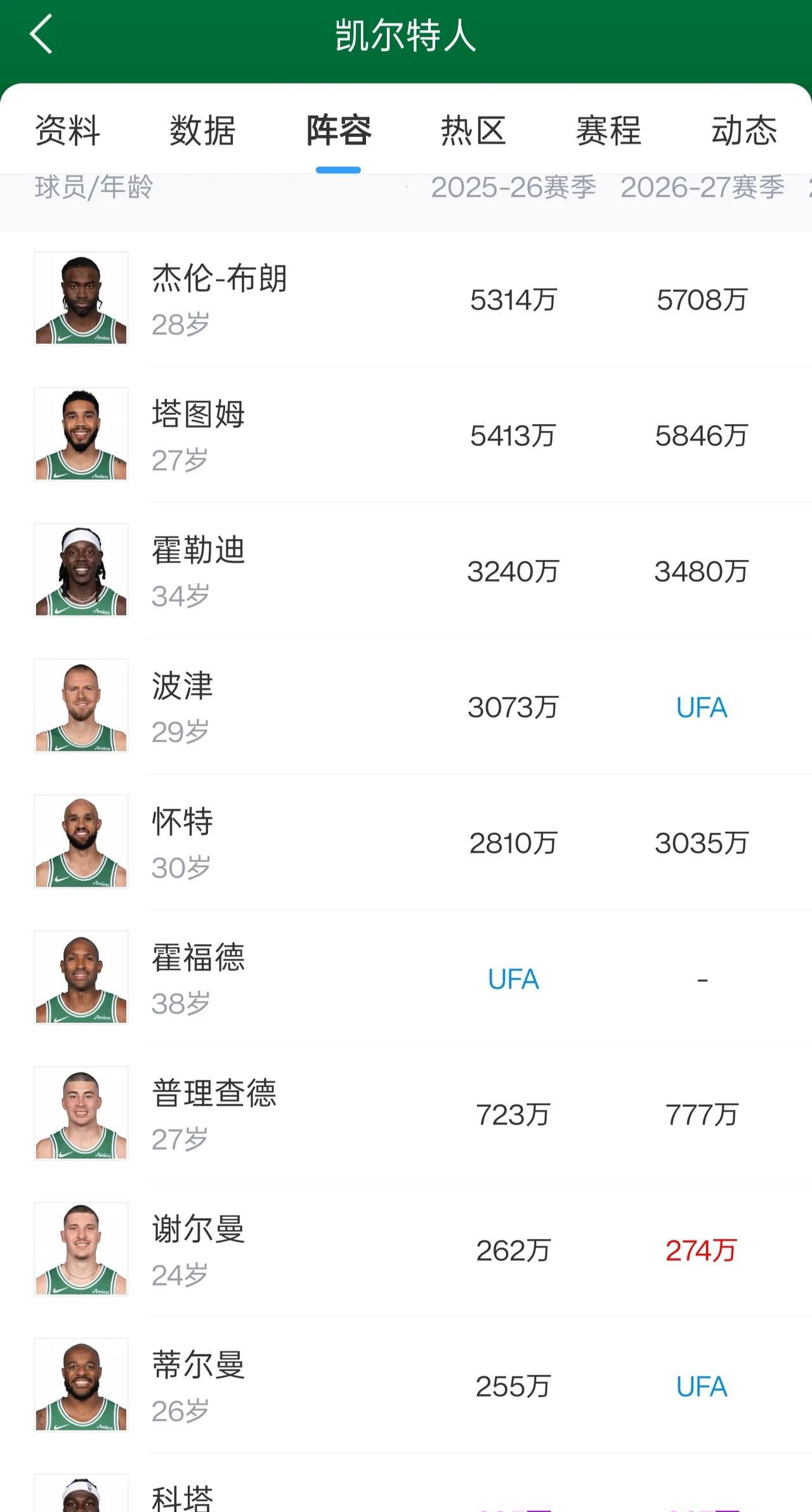Viewport: 812px width, 1512px height.
Task: Open player row 怀特
Action: [406, 842]
